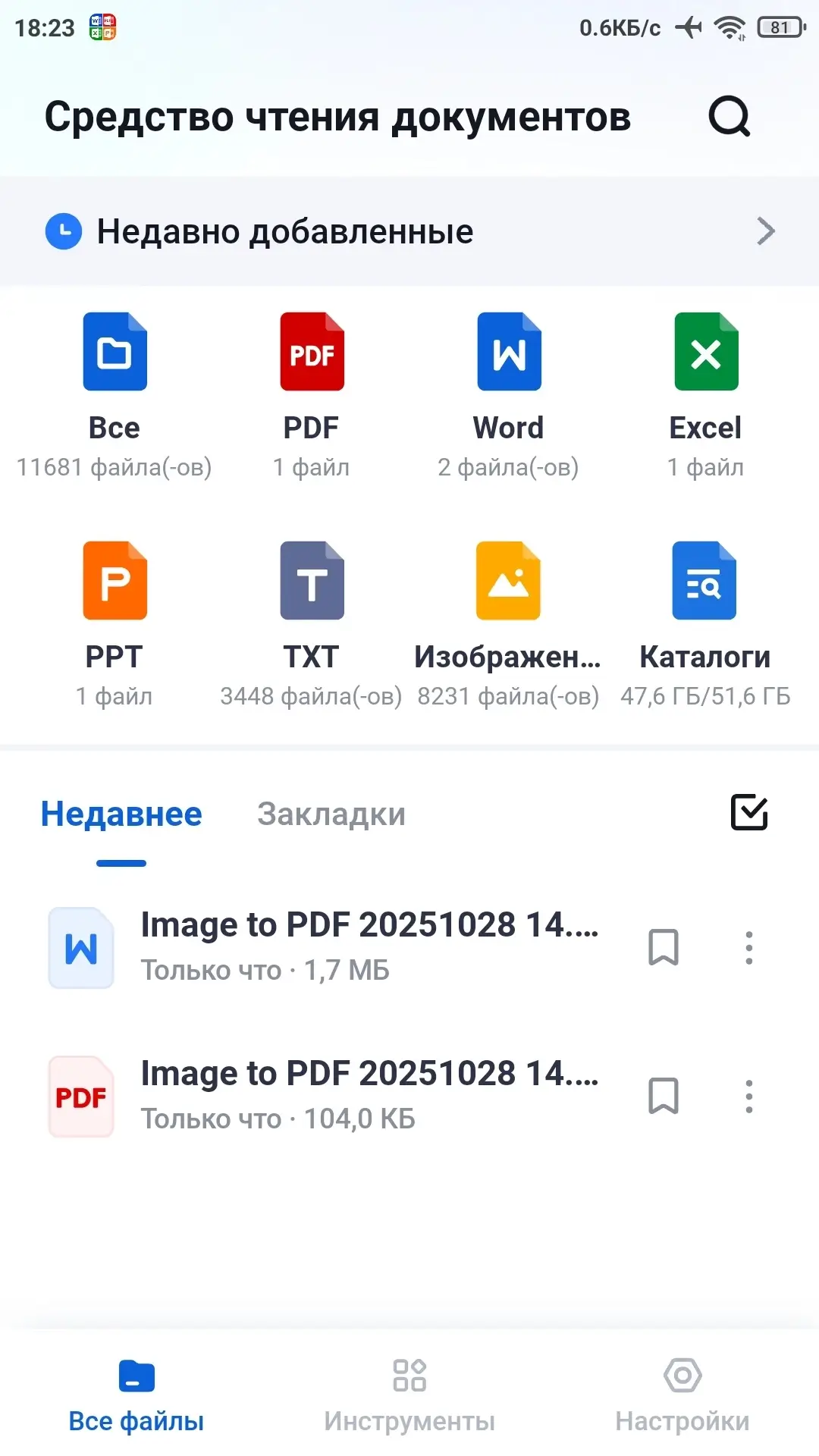The image size is (819, 1456).
Task: Select the Недавнее tab
Action: [x=121, y=814]
